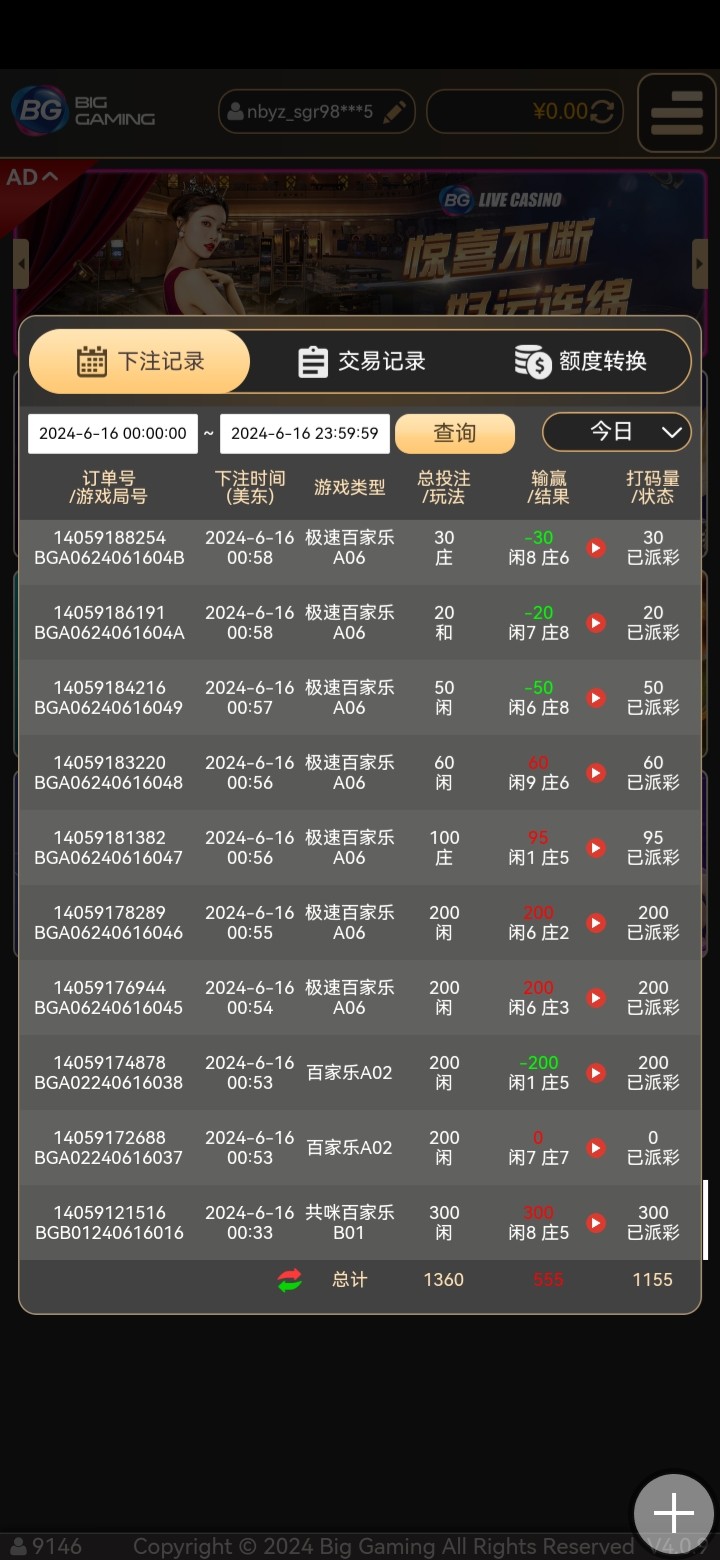Click the floating plus button
Viewport: 720px width, 1560px height.
pos(673,1513)
